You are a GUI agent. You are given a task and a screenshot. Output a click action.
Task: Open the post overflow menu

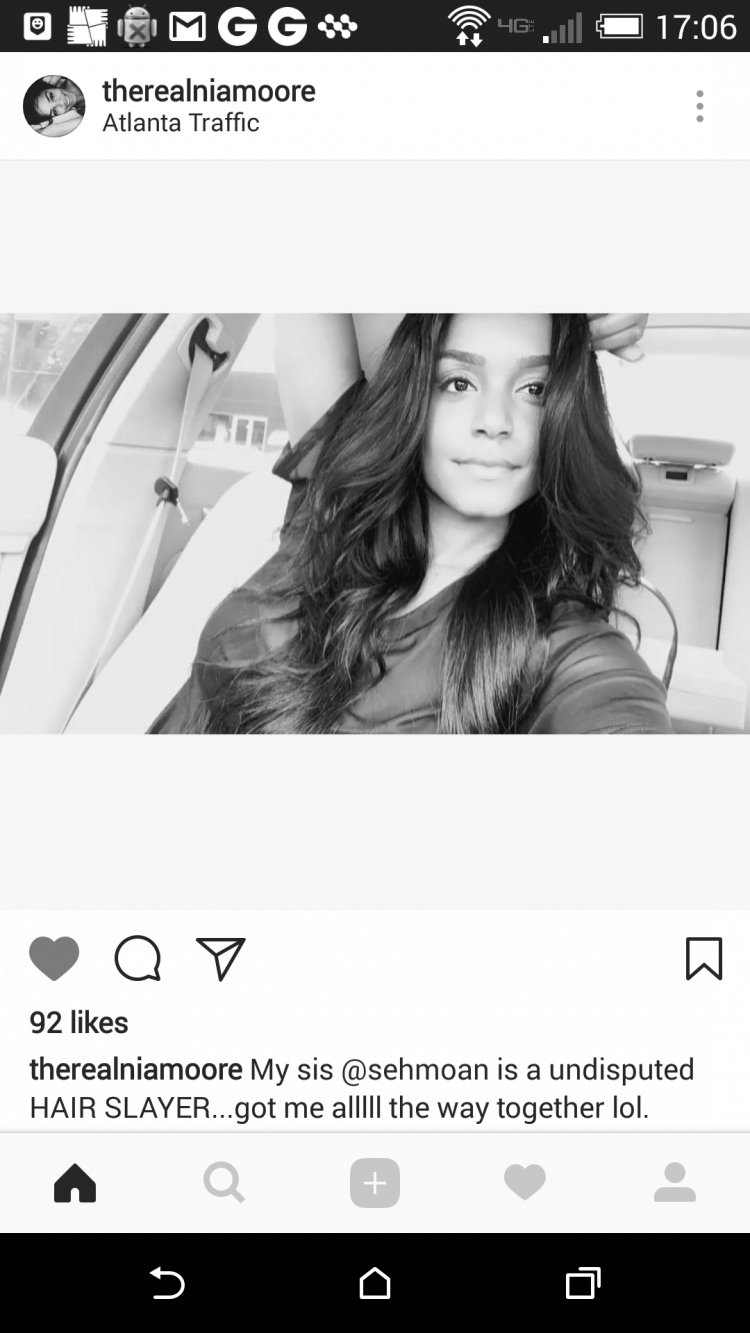(700, 106)
